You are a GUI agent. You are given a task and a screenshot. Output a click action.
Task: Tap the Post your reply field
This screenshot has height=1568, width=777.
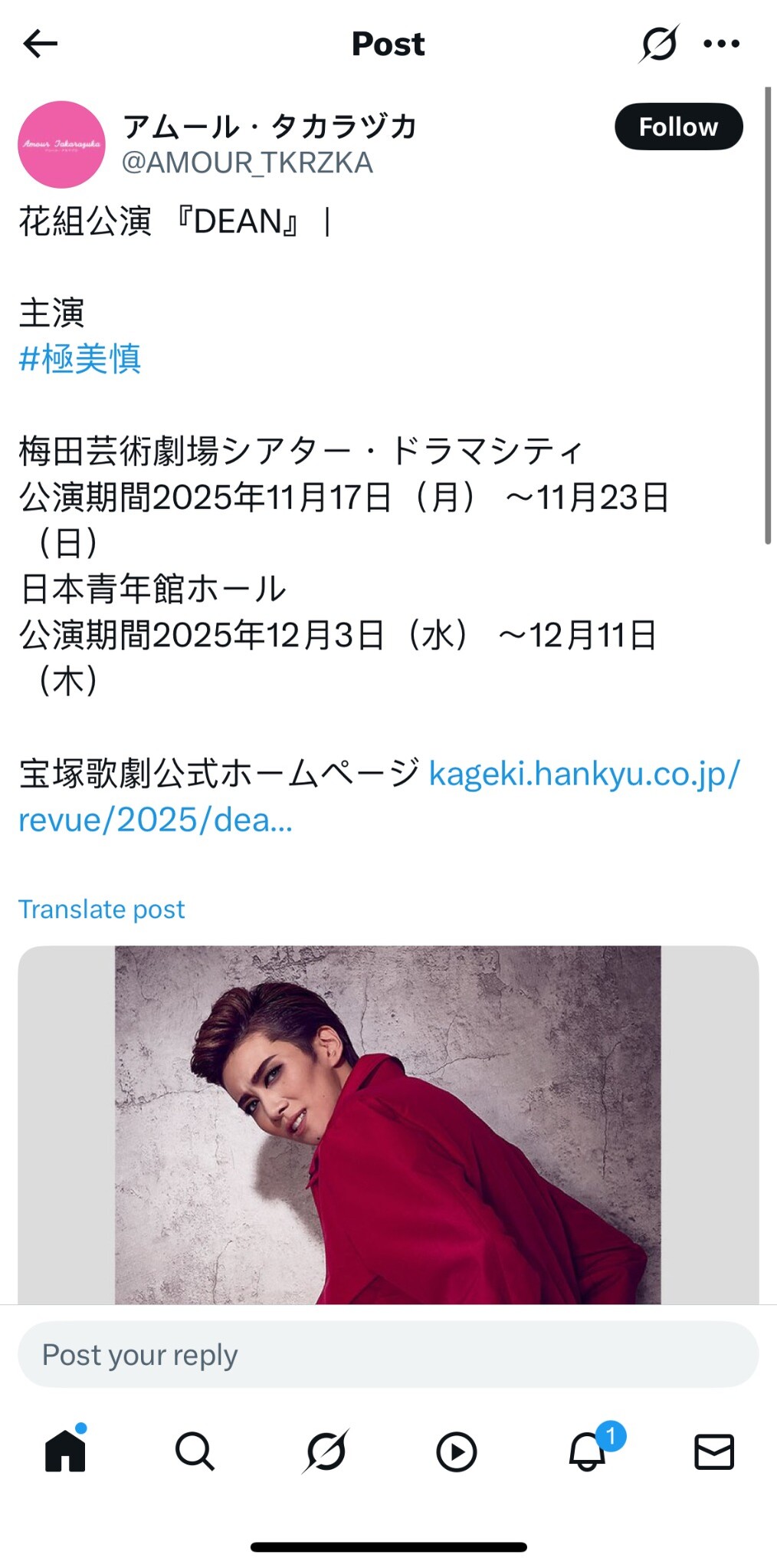click(x=388, y=1355)
